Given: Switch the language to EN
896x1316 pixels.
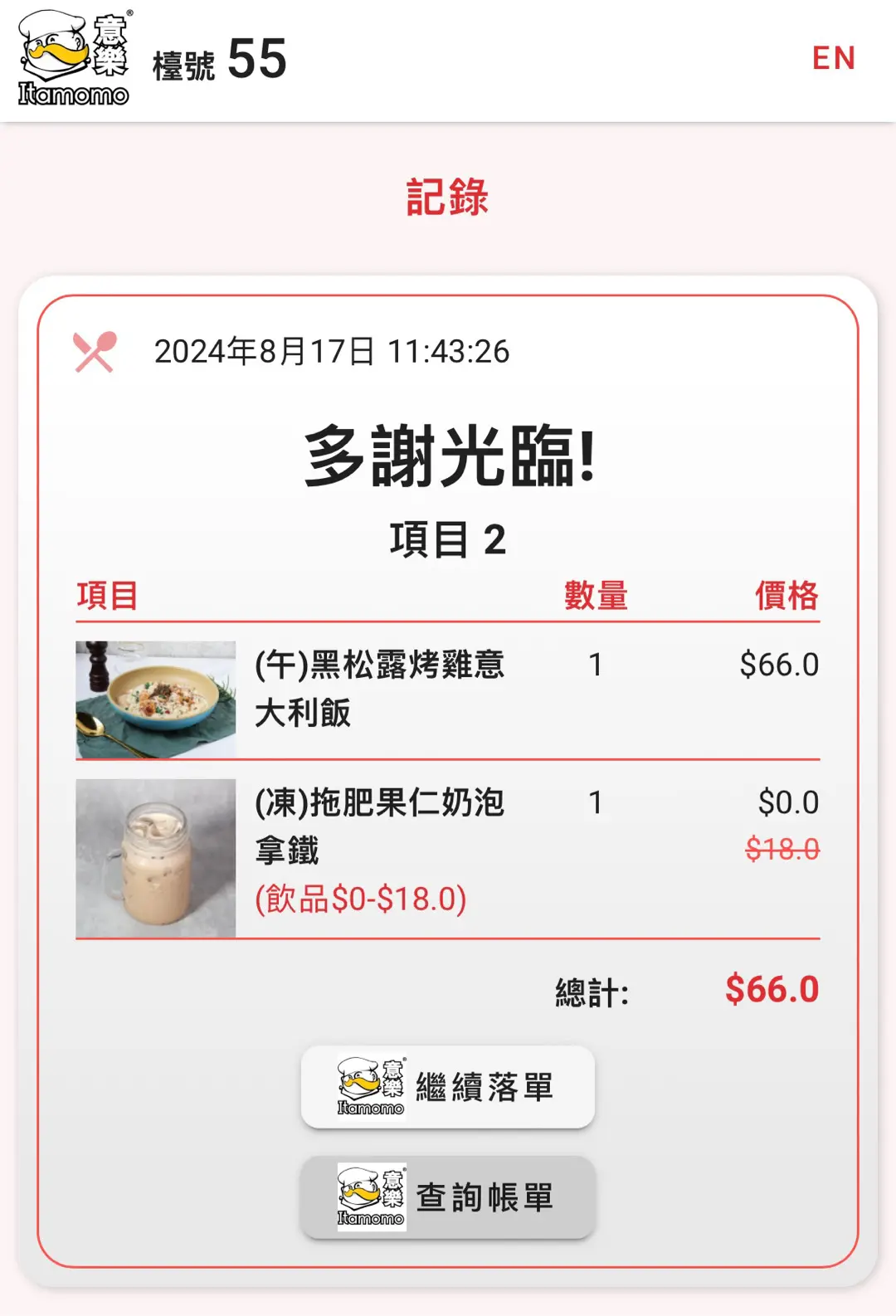Looking at the screenshot, I should (833, 58).
